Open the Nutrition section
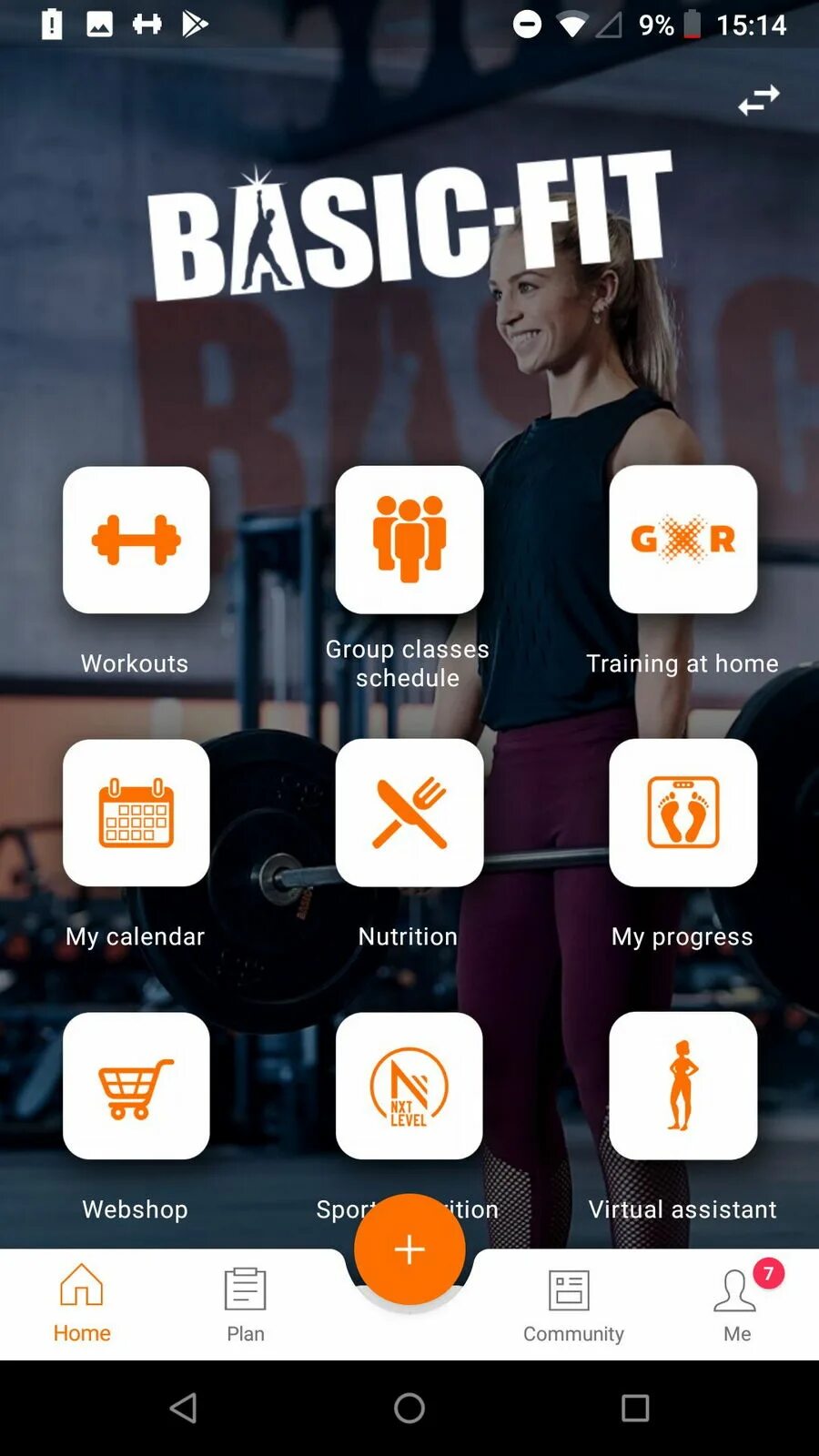Image resolution: width=819 pixels, height=1456 pixels. 409,813
